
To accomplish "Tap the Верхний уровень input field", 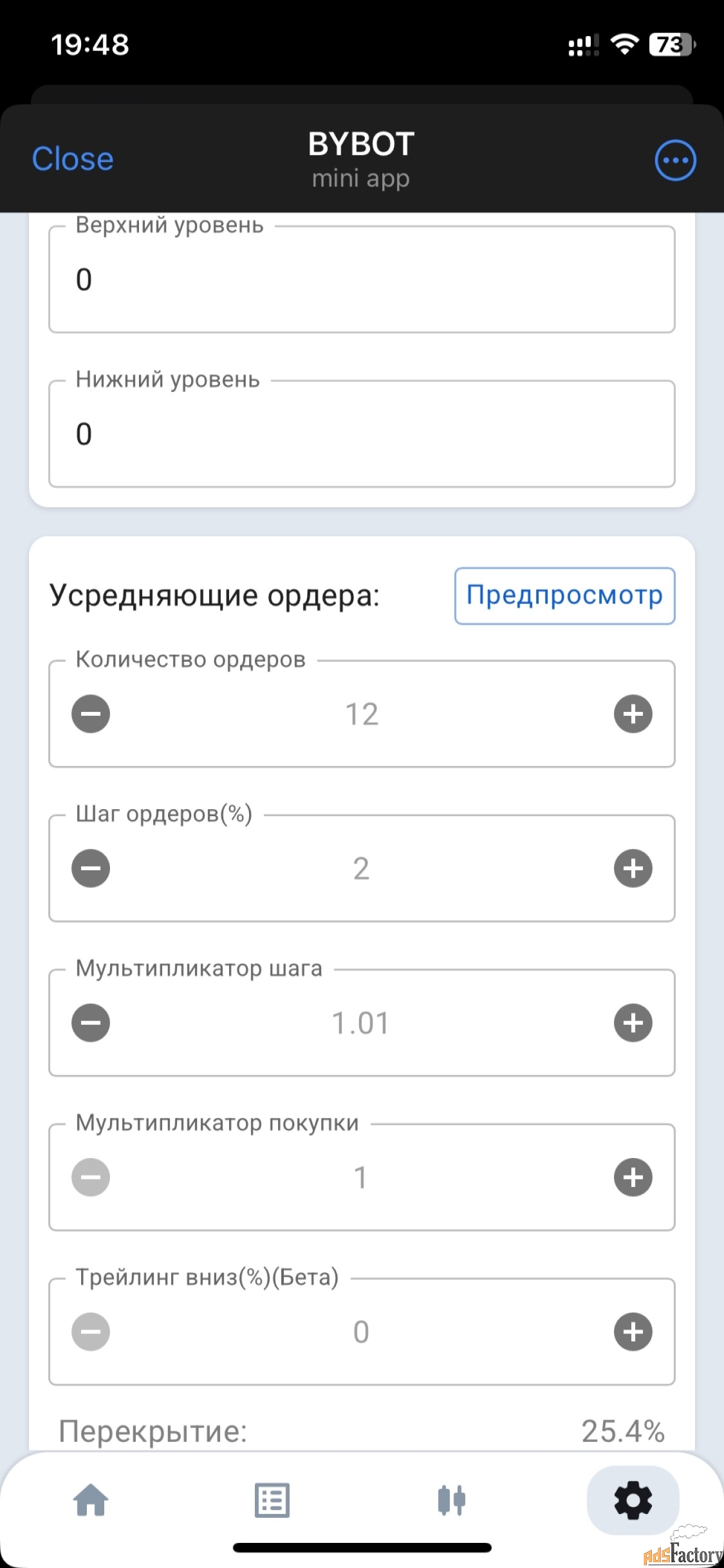I will click(x=362, y=279).
